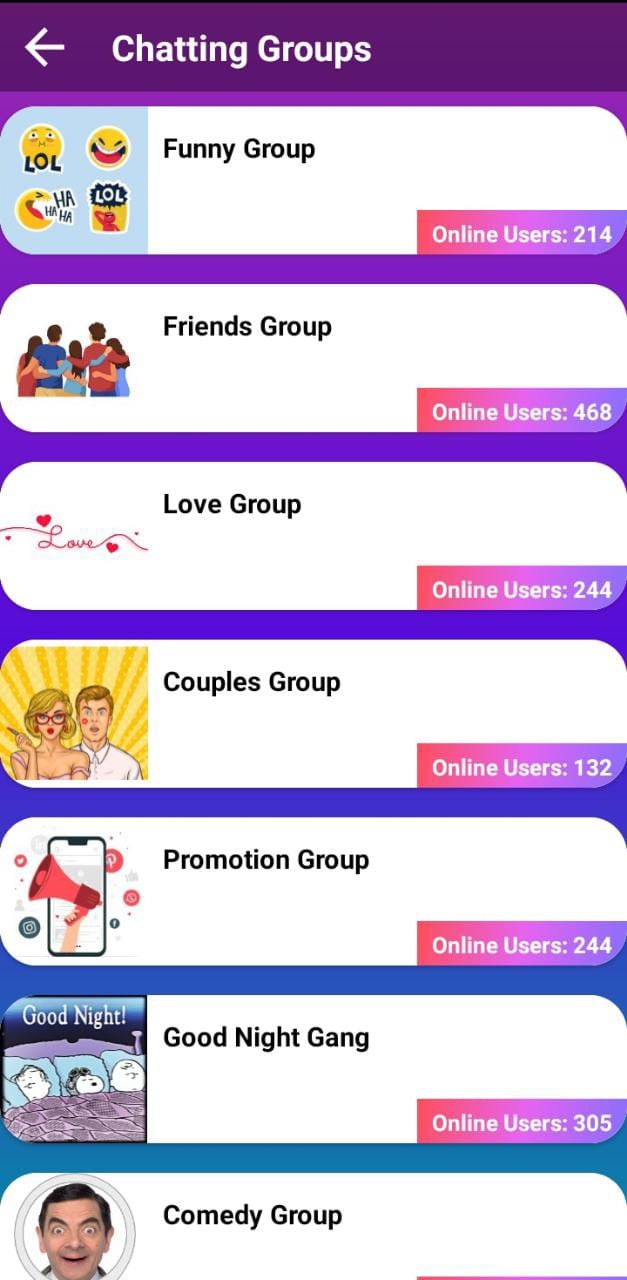
Task: Select the Promotion Group
Action: point(313,891)
